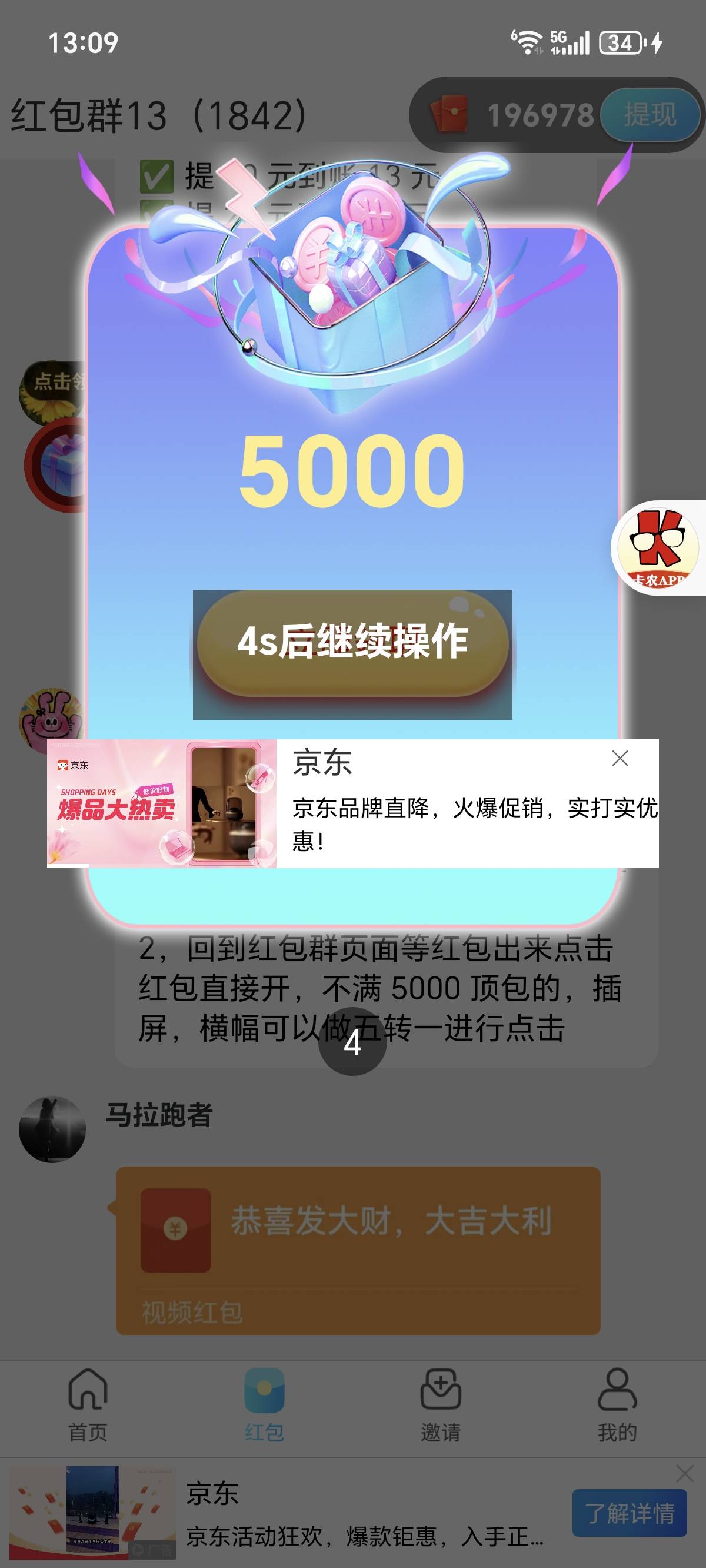Viewport: 706px width, 1568px height.
Task: Open 马拉跑者's 视频红包 red packet
Action: tap(358, 1250)
